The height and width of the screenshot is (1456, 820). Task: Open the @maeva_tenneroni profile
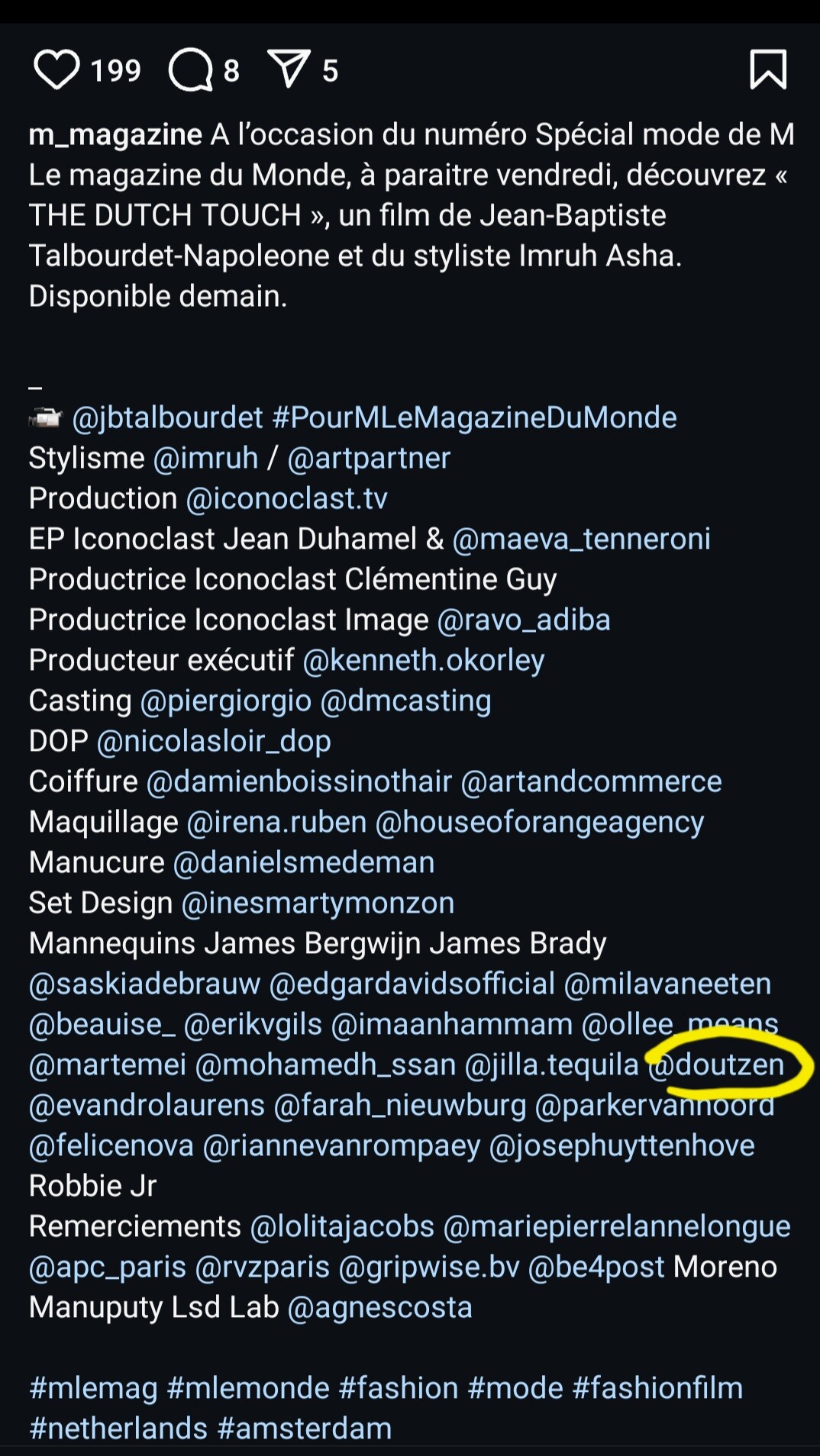click(581, 540)
